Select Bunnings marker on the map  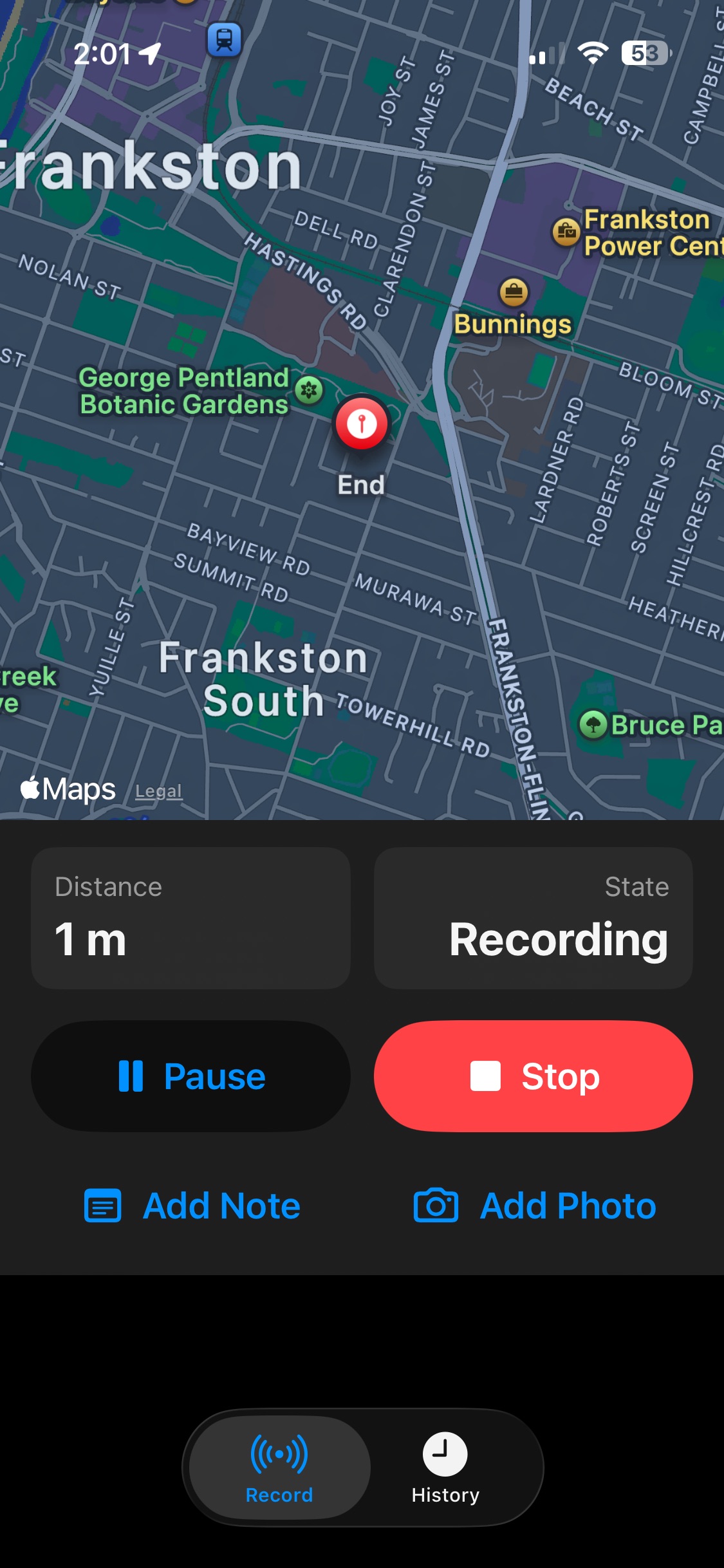[x=514, y=294]
